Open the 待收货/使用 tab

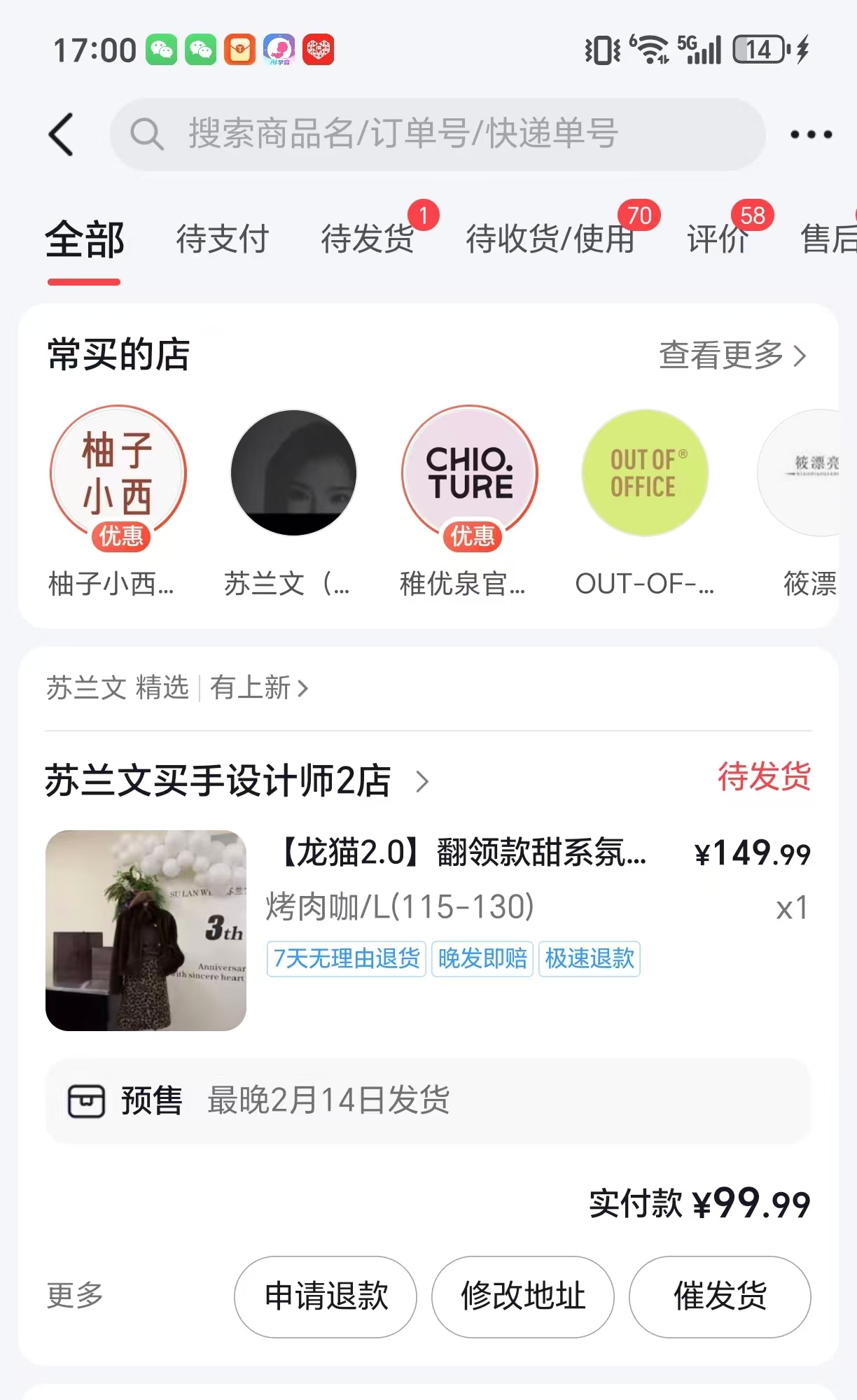click(x=550, y=239)
